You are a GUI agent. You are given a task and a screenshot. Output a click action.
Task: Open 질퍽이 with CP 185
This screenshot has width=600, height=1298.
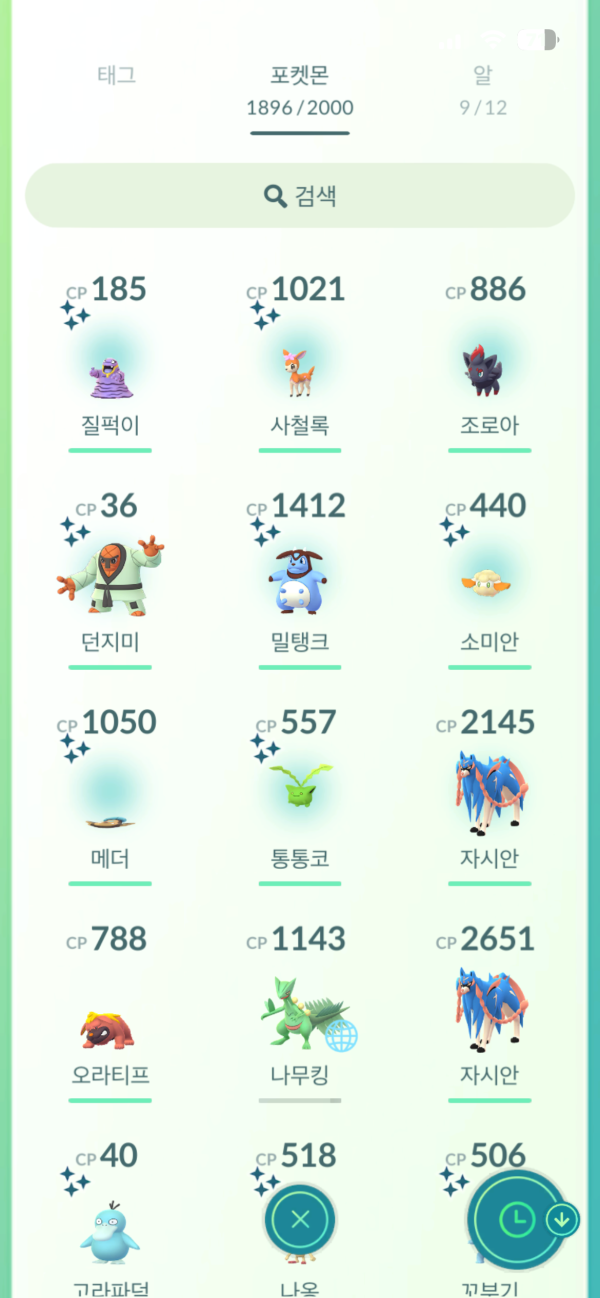coord(110,364)
